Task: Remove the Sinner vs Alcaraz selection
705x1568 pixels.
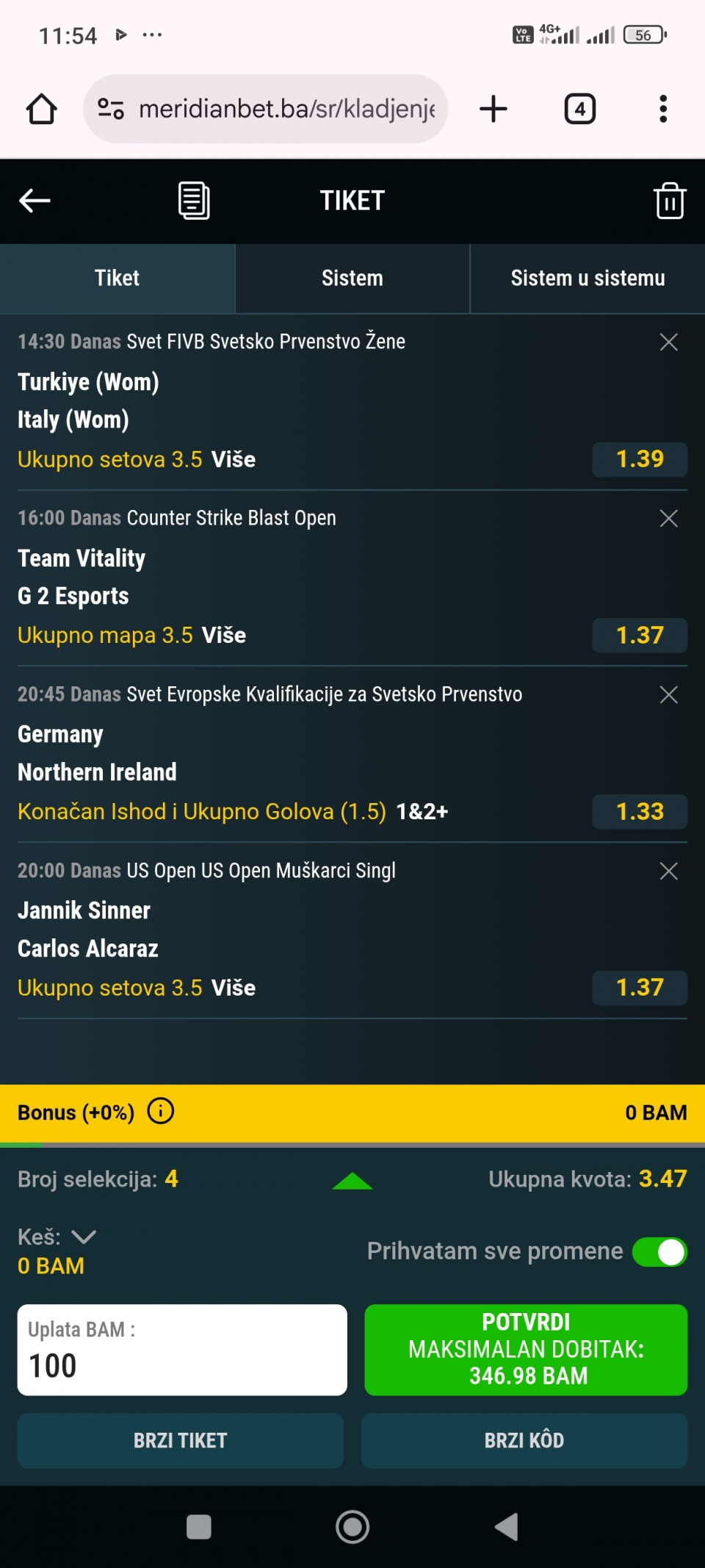Action: [668, 871]
